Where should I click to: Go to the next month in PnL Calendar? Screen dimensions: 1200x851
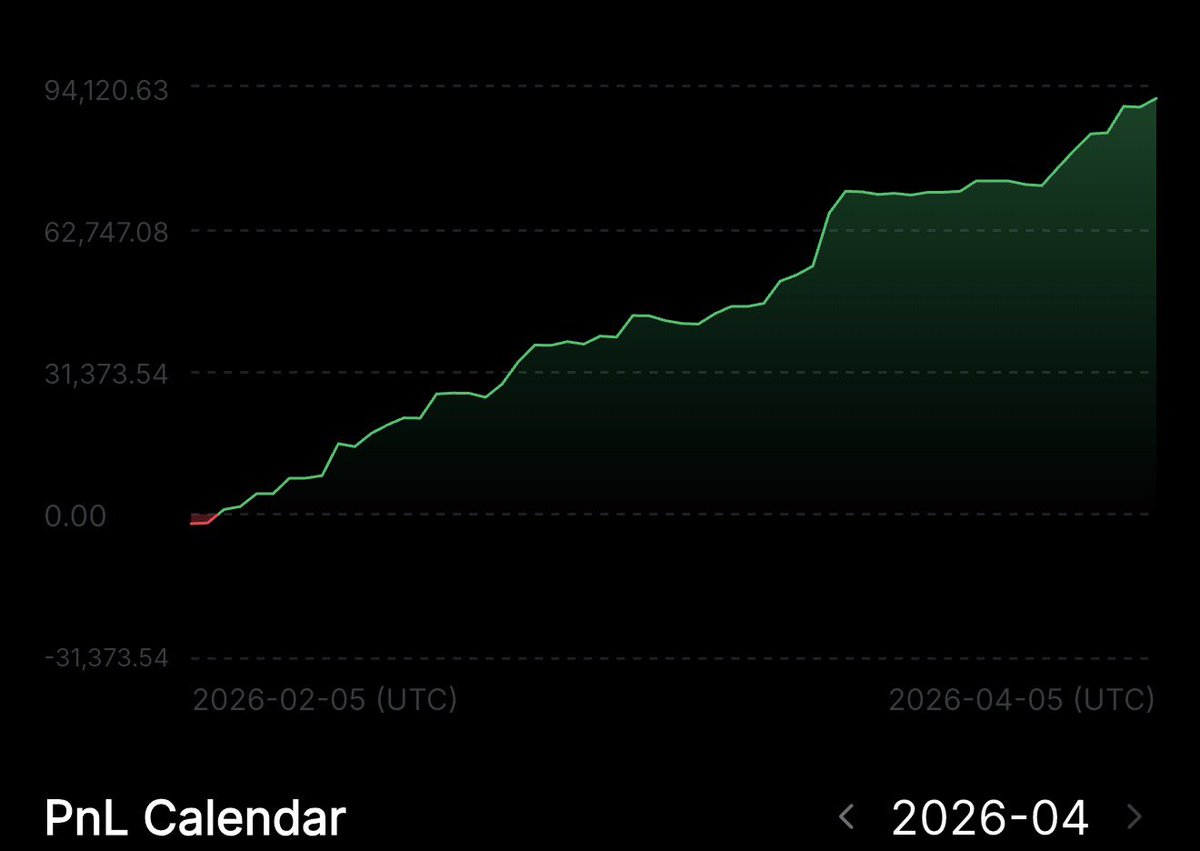click(x=1134, y=817)
